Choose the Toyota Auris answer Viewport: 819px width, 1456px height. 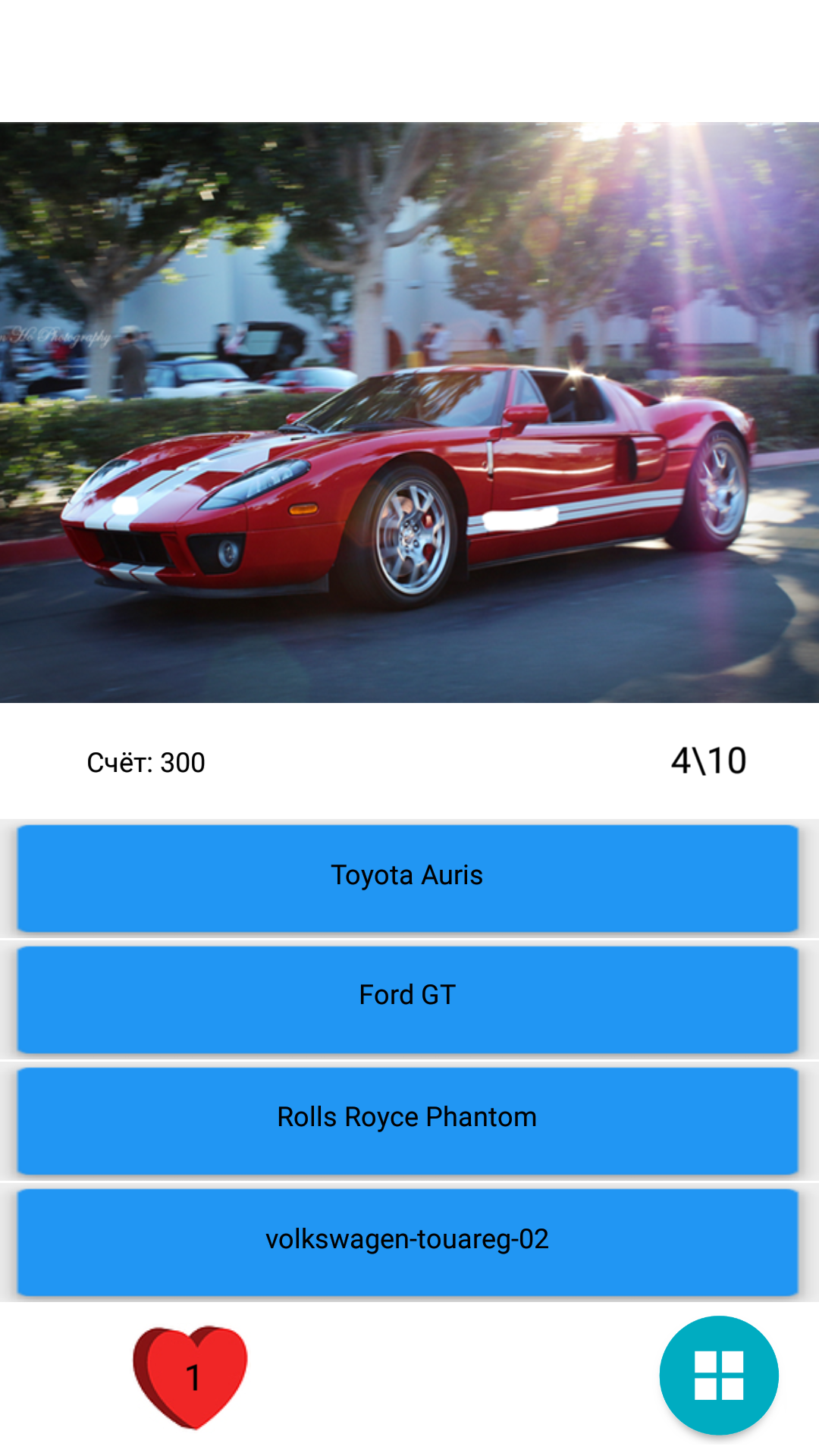pos(407,877)
